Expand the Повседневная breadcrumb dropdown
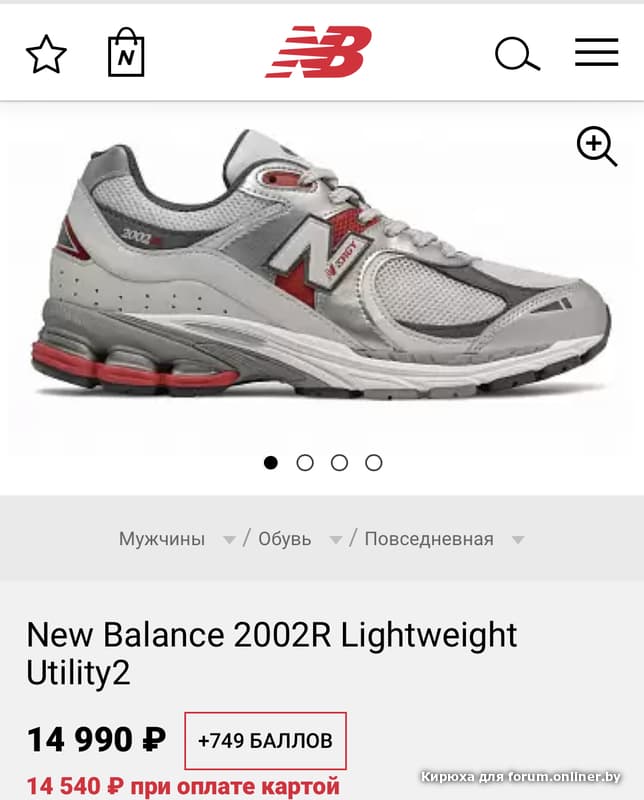The height and width of the screenshot is (800, 644). click(517, 540)
